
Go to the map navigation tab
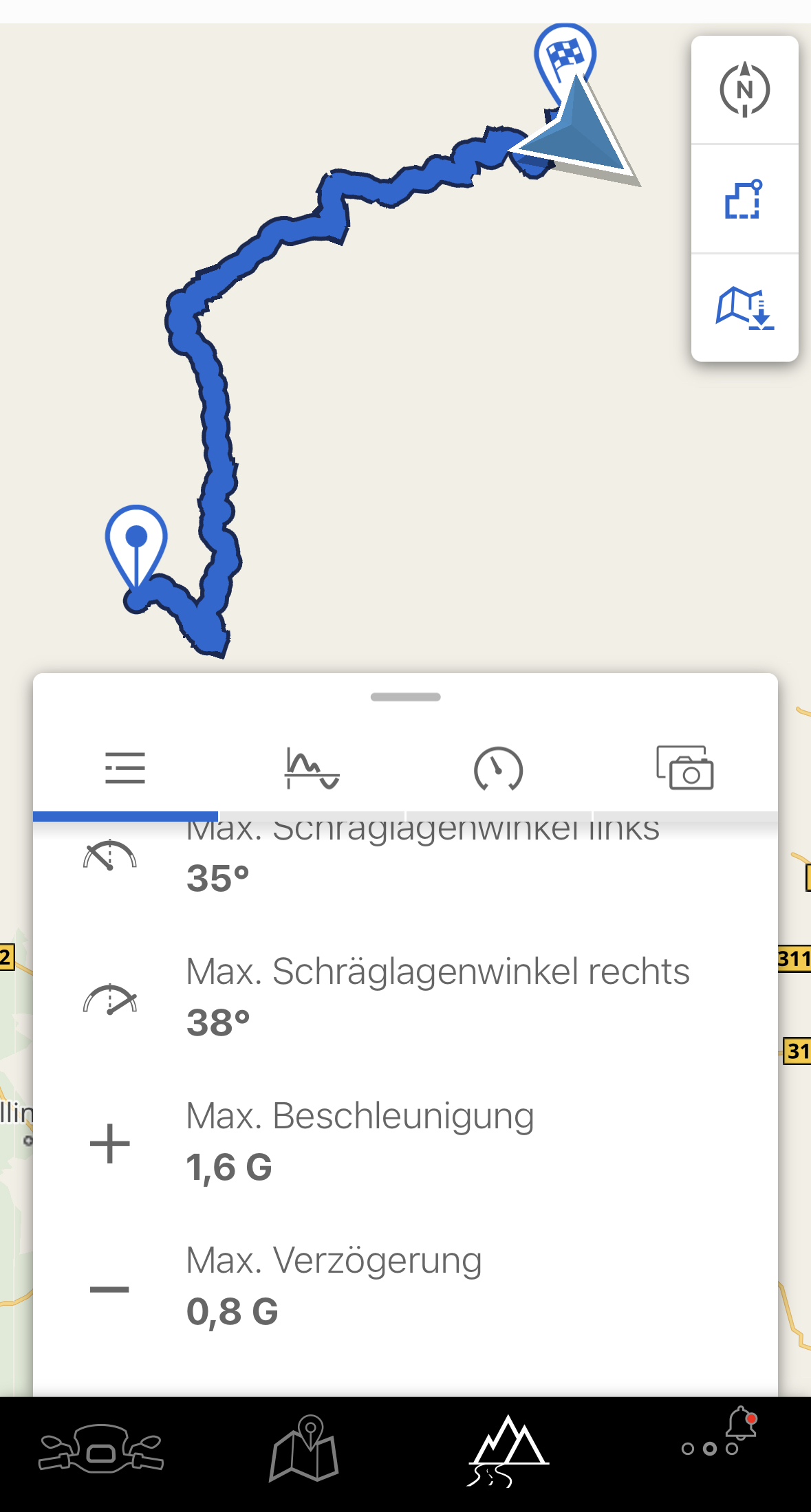point(303,1448)
